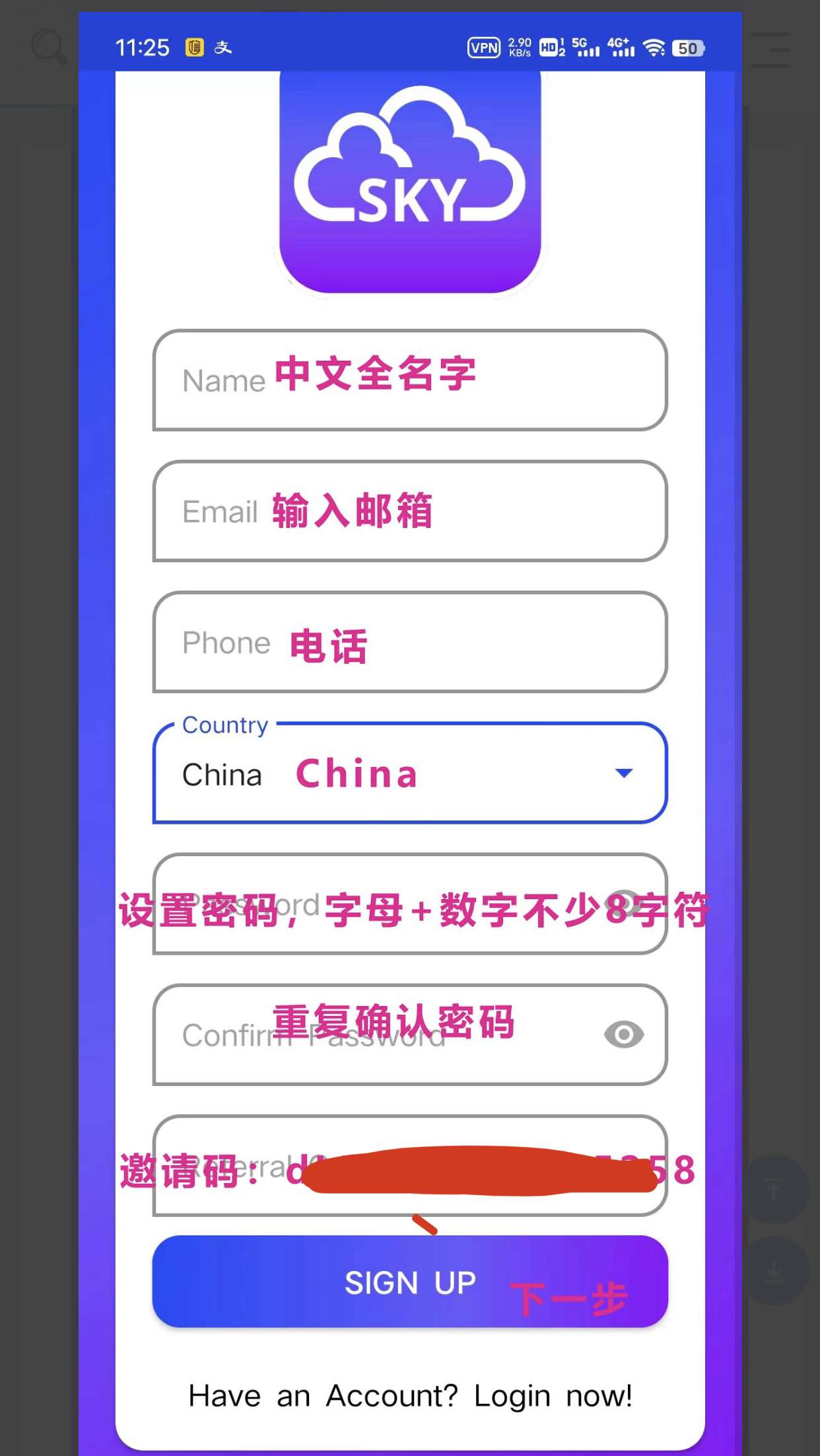Expand the Country dropdown showing China
The image size is (820, 1456).
[x=410, y=773]
